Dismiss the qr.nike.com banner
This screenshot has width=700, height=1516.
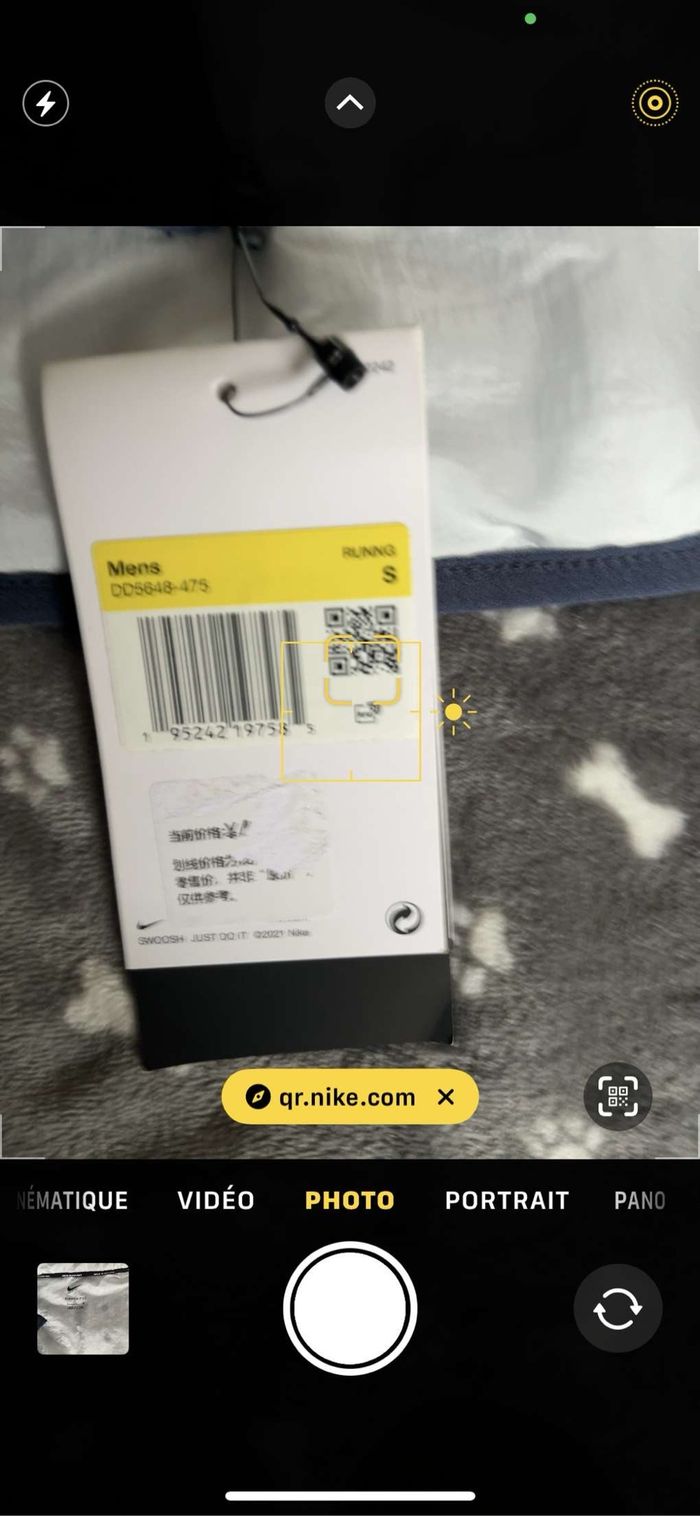coord(446,1097)
